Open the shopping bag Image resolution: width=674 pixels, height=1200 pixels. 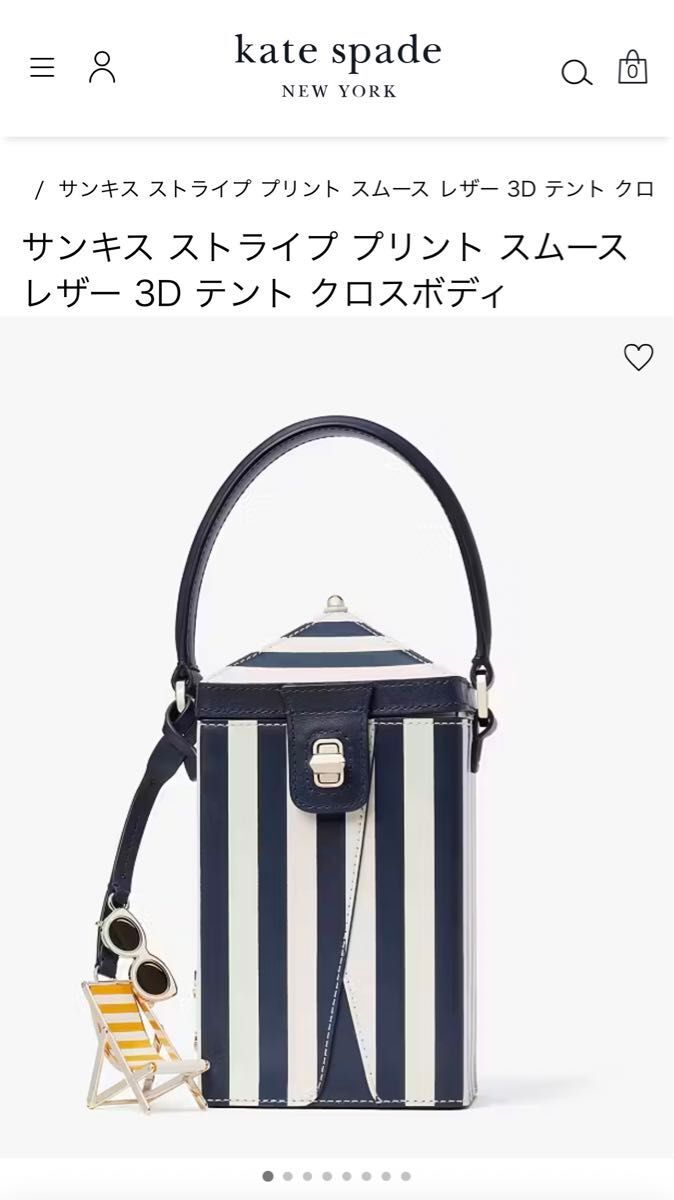632,68
